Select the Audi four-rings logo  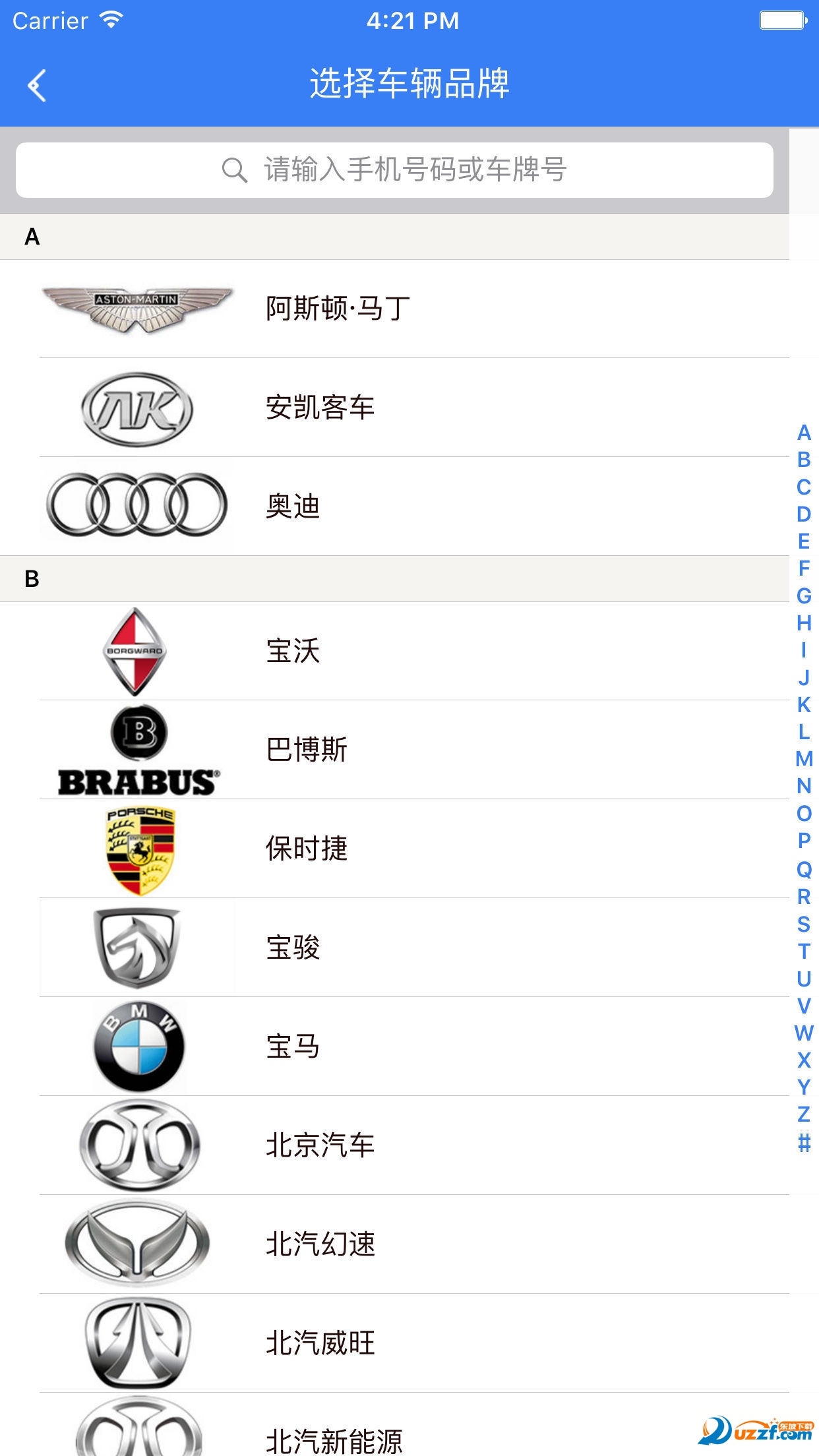coord(136,508)
